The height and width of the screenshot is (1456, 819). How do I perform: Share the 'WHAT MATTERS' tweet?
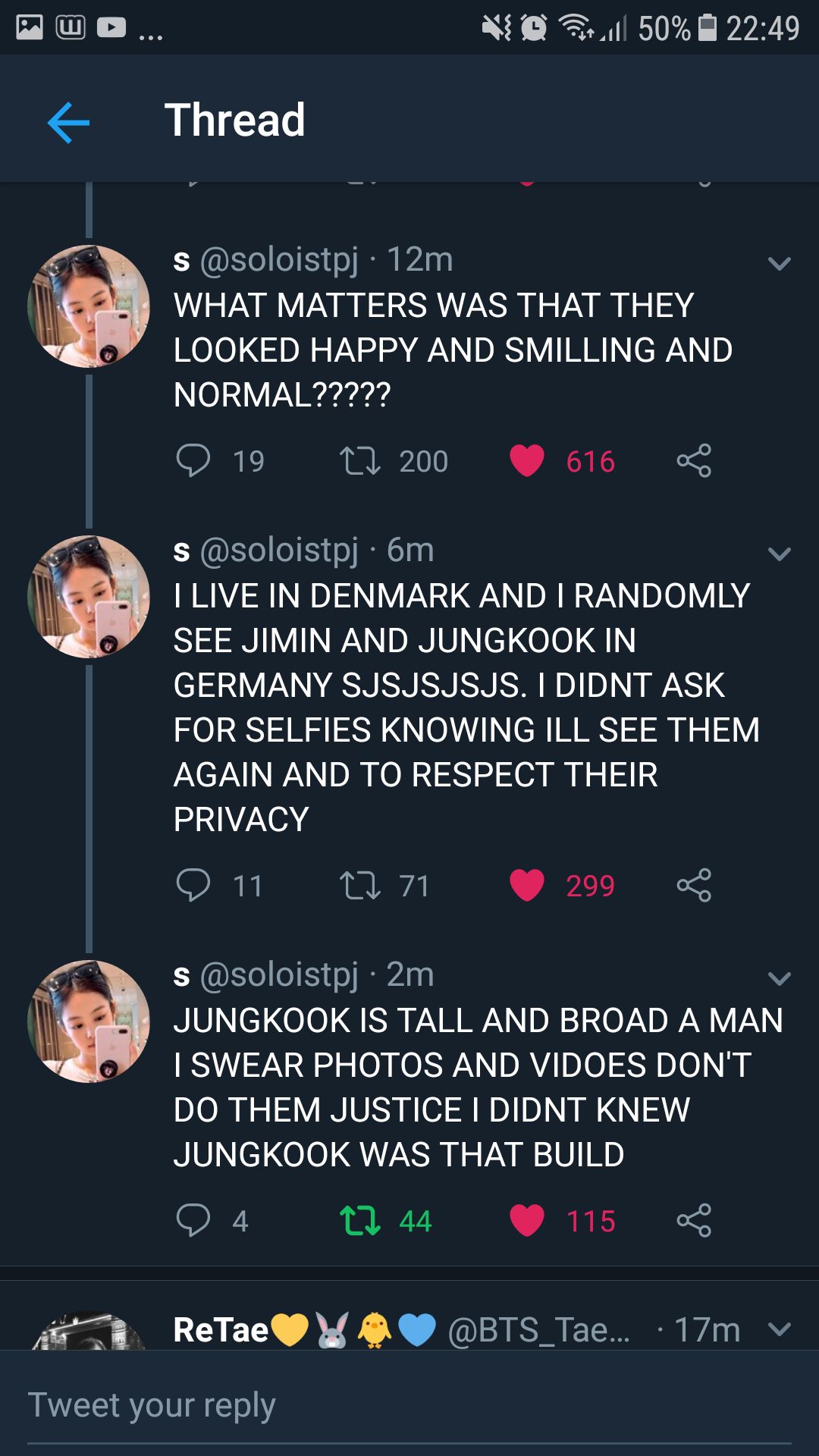694,460
